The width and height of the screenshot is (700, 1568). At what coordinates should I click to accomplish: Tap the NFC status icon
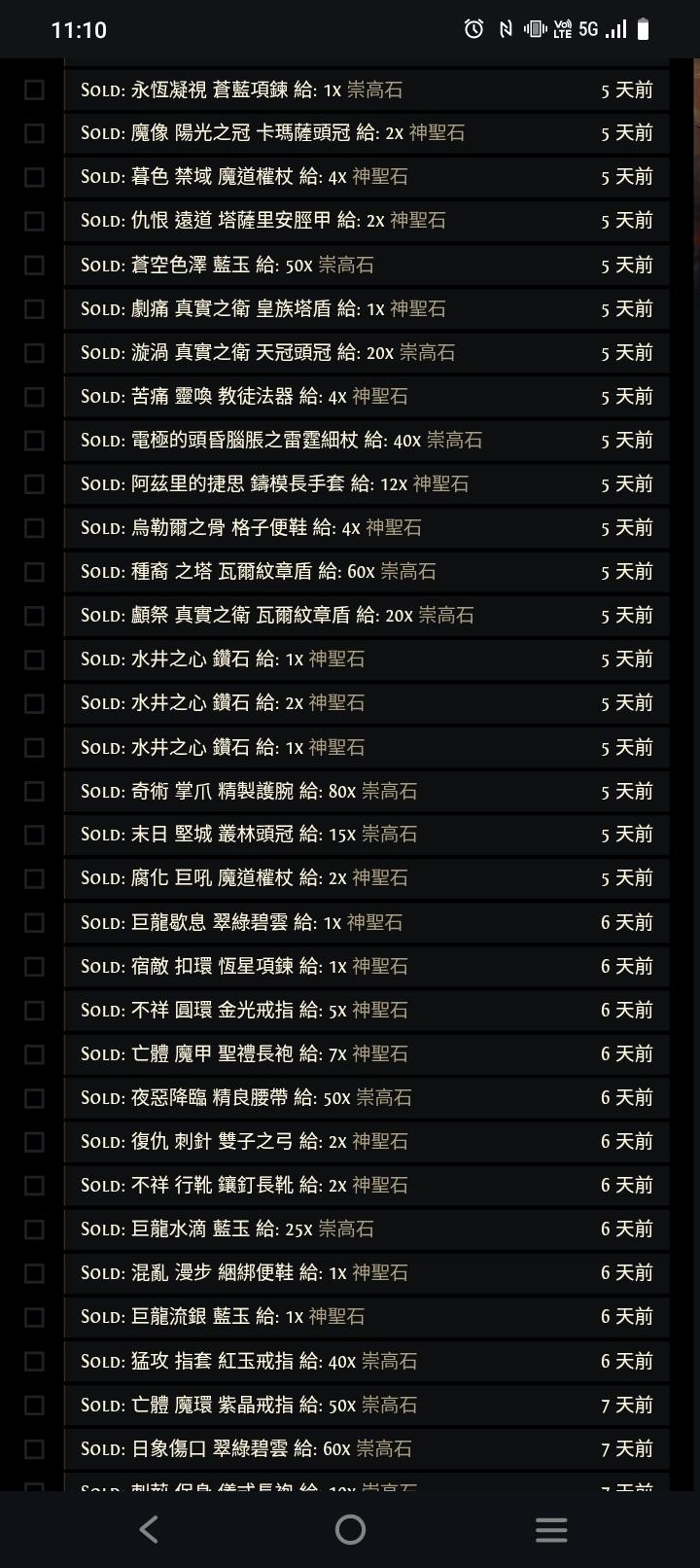(505, 29)
